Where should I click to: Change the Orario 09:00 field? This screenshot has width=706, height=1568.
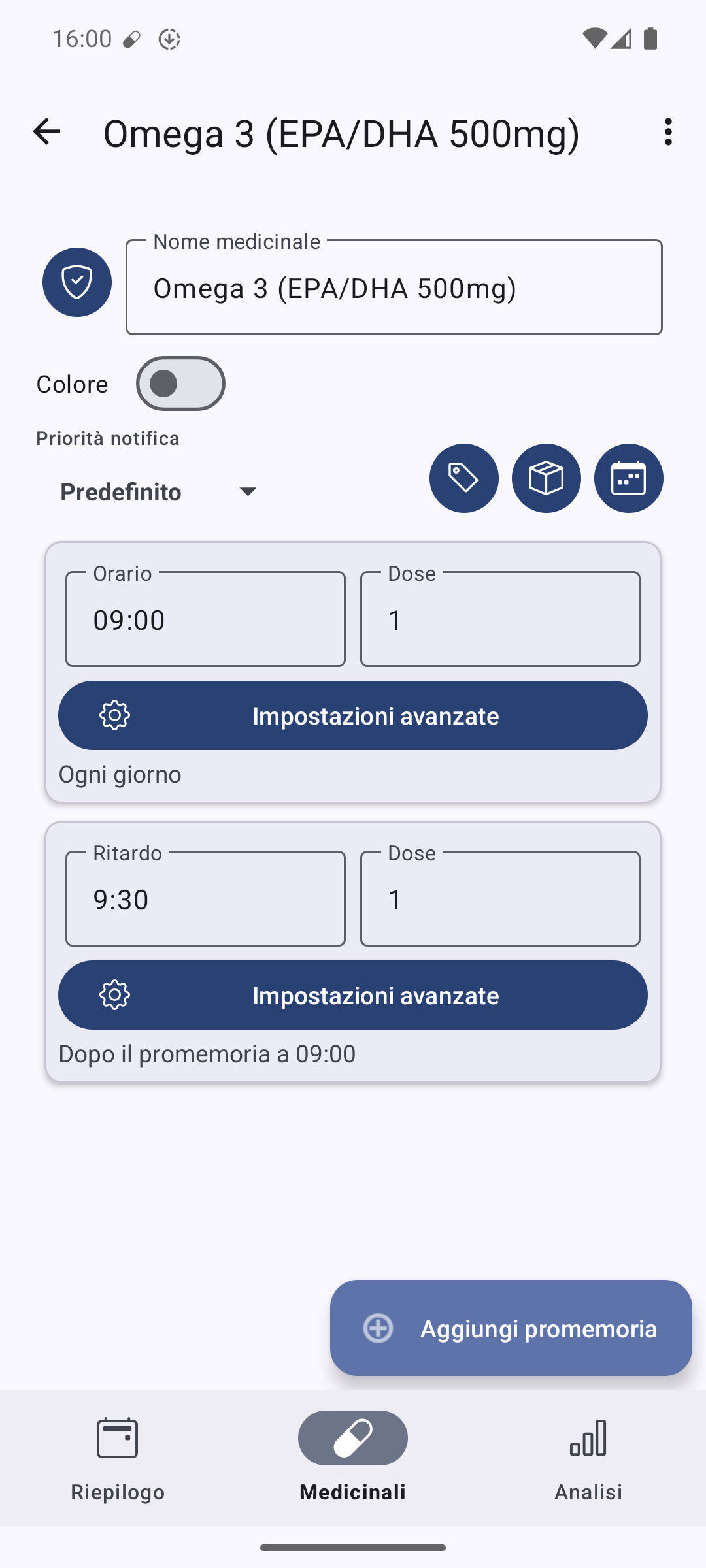pyautogui.click(x=205, y=619)
